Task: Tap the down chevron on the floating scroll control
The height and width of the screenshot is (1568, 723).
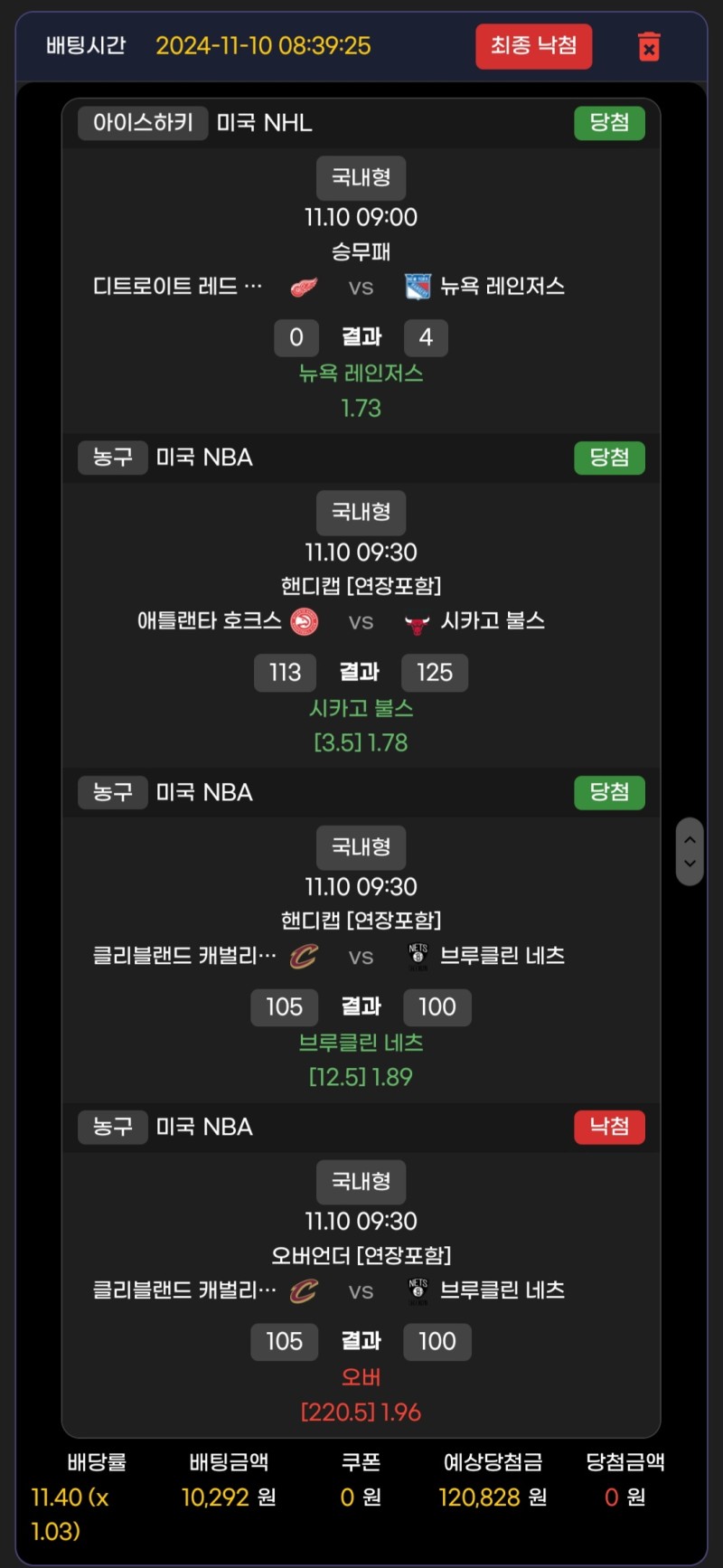Action: [690, 864]
